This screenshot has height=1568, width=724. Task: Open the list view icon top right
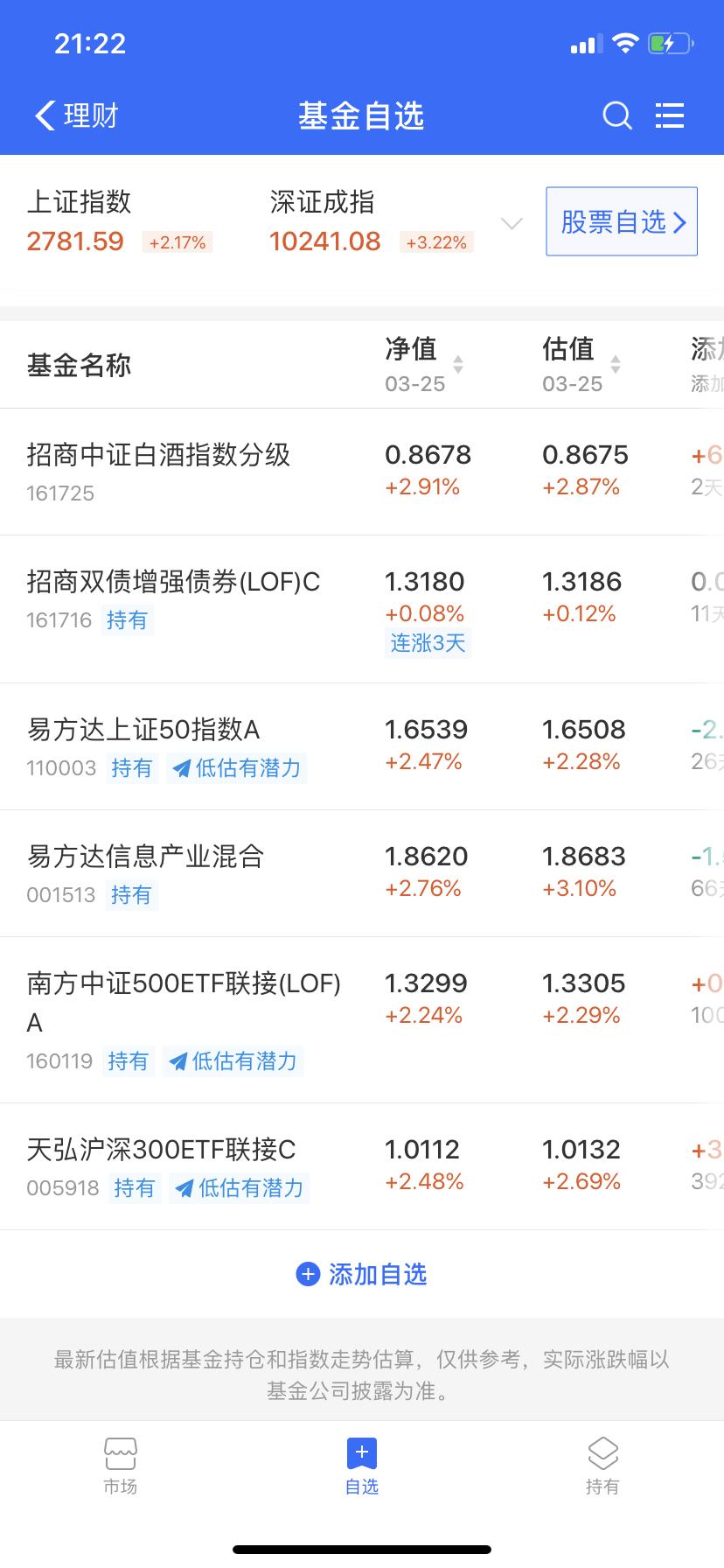click(670, 115)
